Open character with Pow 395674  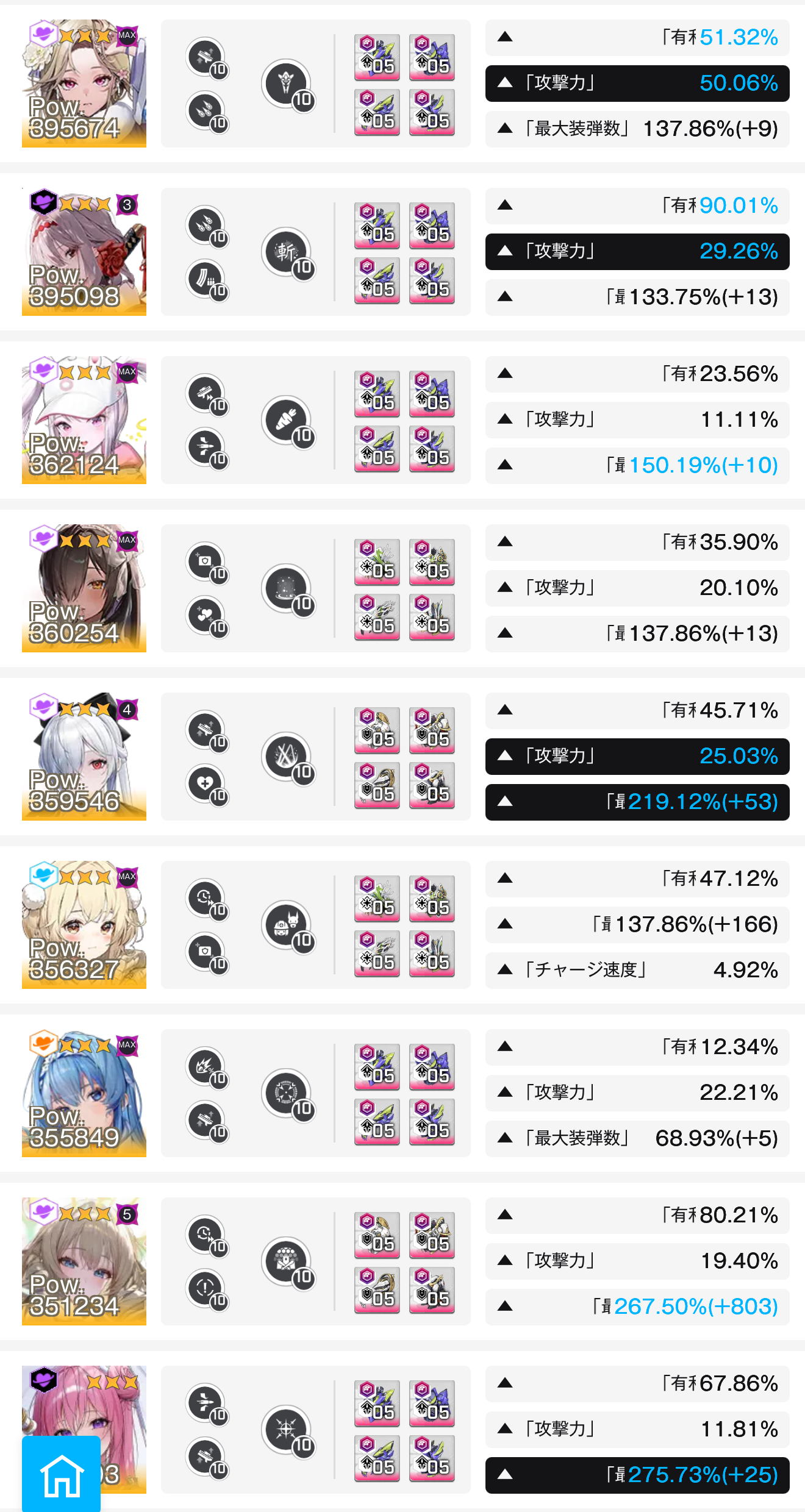[x=84, y=84]
